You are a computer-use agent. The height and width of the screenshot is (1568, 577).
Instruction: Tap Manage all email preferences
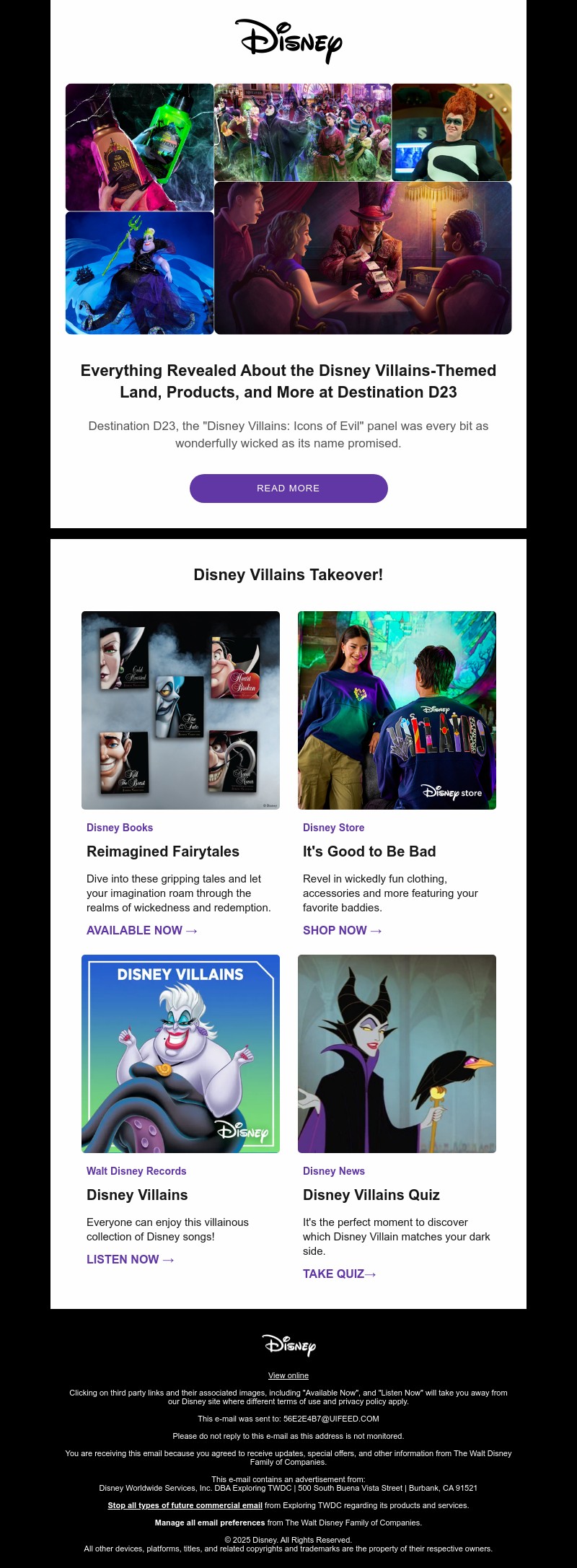(x=210, y=1523)
